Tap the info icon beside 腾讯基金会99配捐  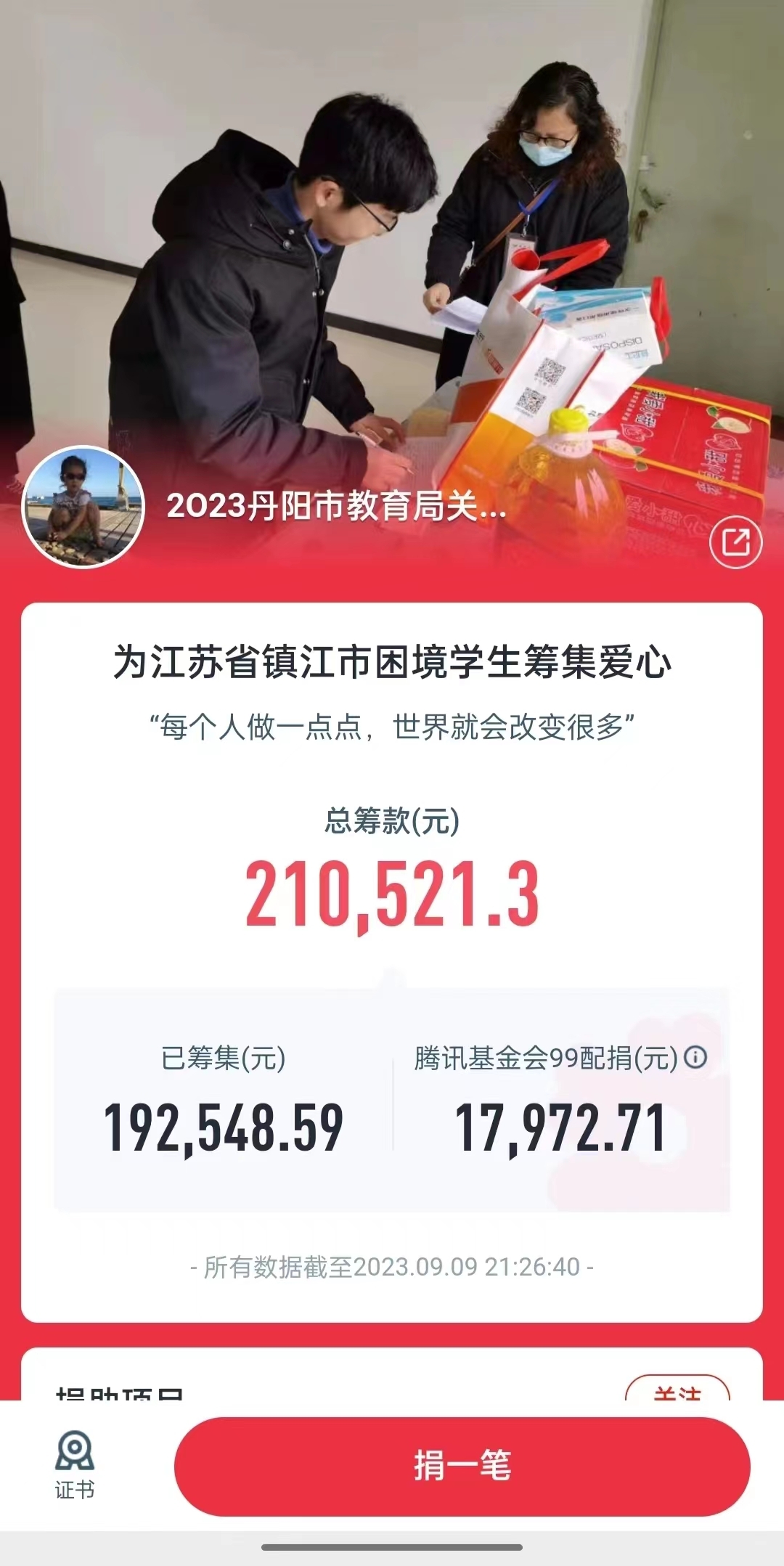point(695,1057)
